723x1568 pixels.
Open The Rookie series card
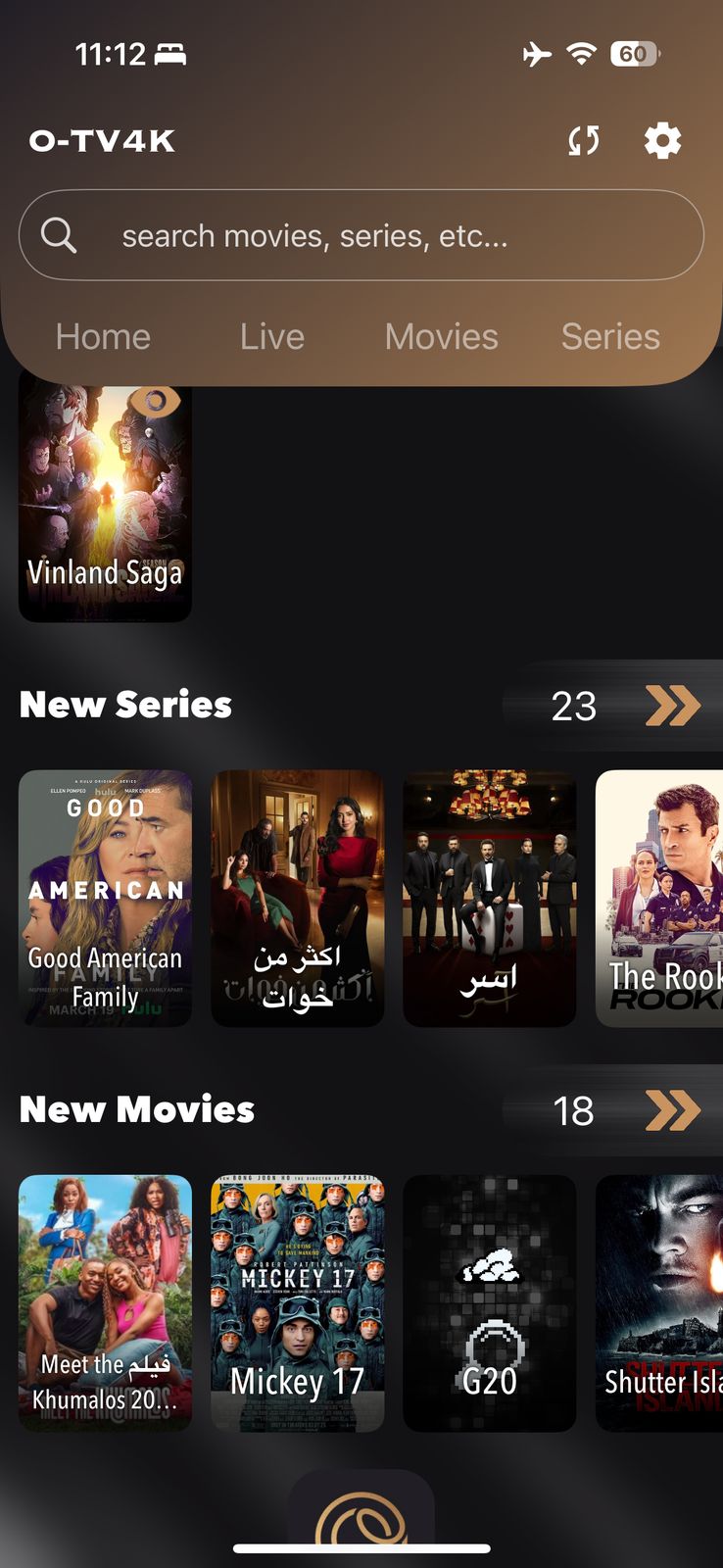click(659, 899)
